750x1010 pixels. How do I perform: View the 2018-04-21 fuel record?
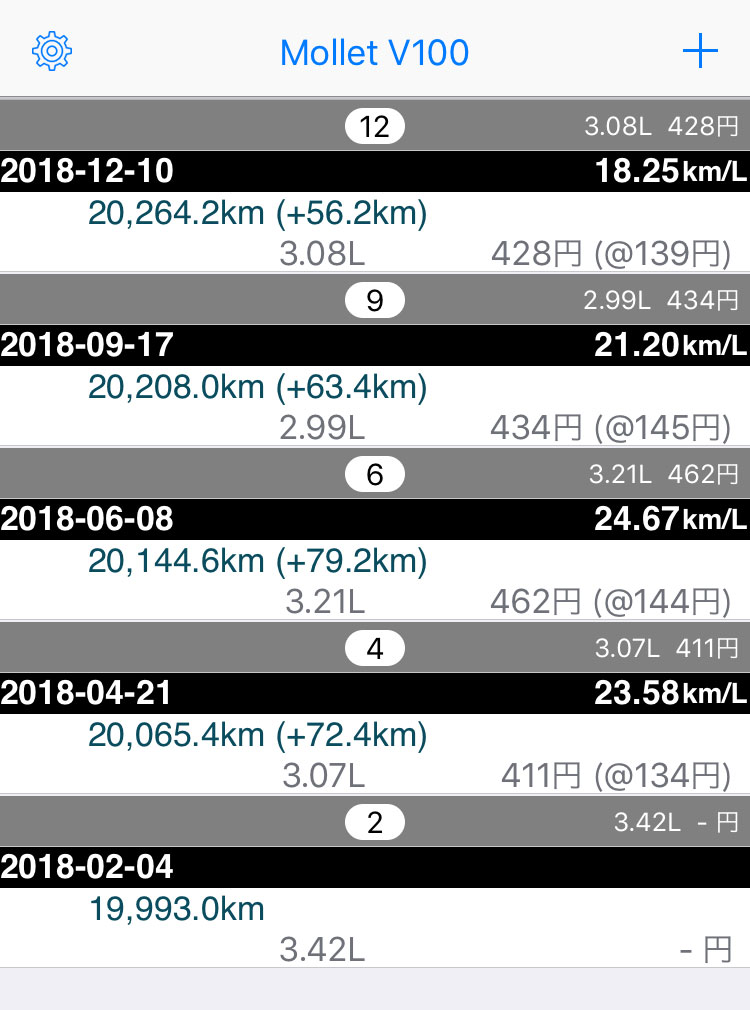pyautogui.click(x=375, y=734)
